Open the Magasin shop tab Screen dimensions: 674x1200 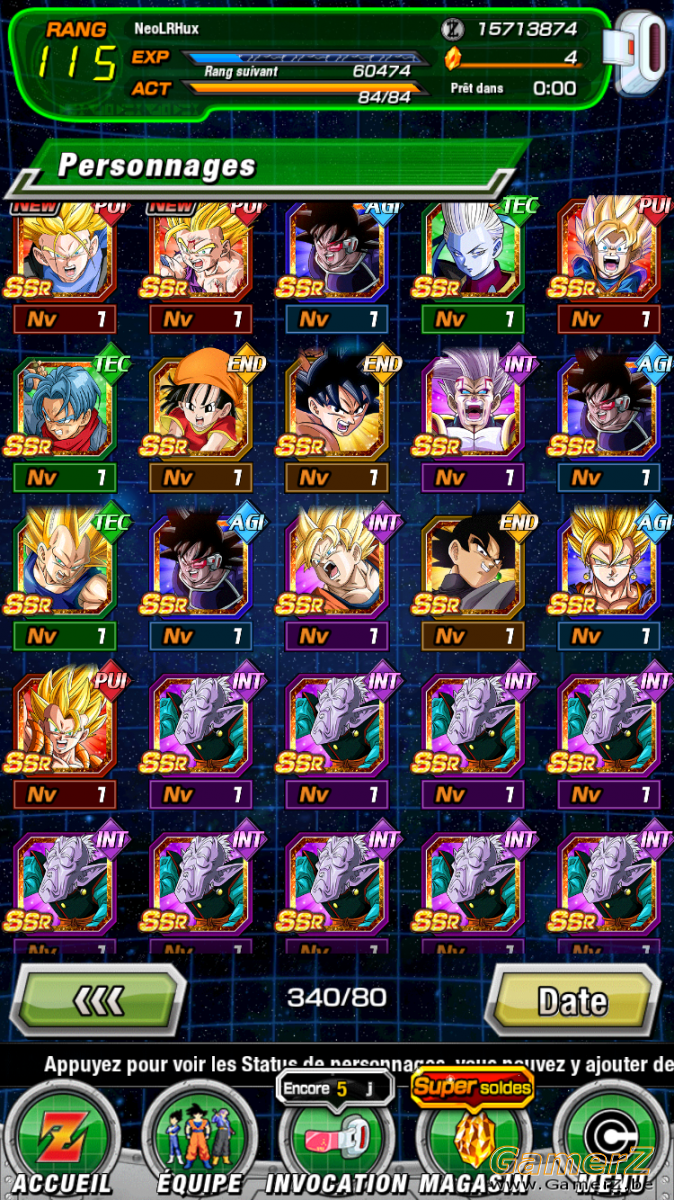coord(472,1138)
